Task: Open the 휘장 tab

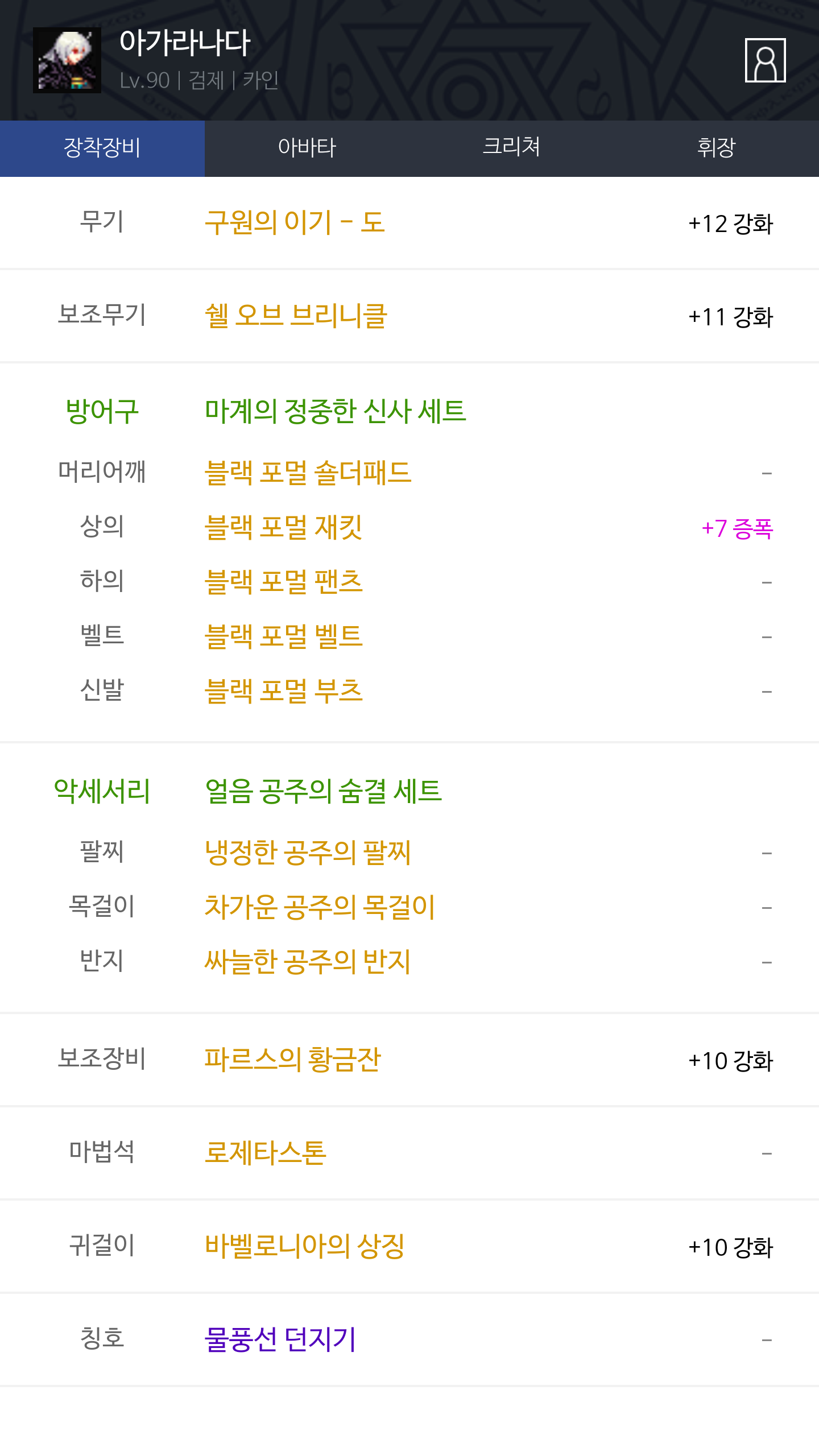Action: point(717,148)
